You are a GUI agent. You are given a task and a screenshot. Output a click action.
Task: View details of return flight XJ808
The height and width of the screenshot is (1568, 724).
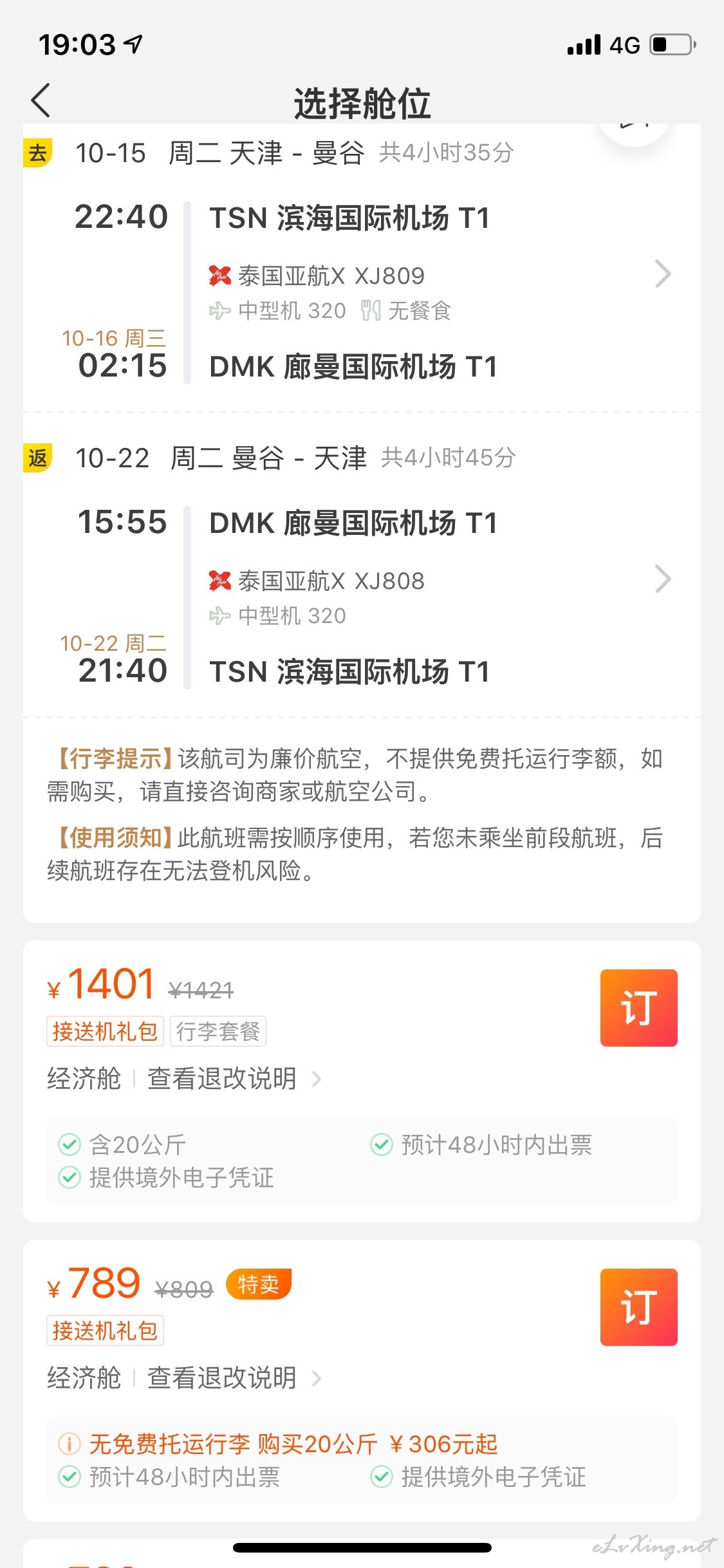664,579
